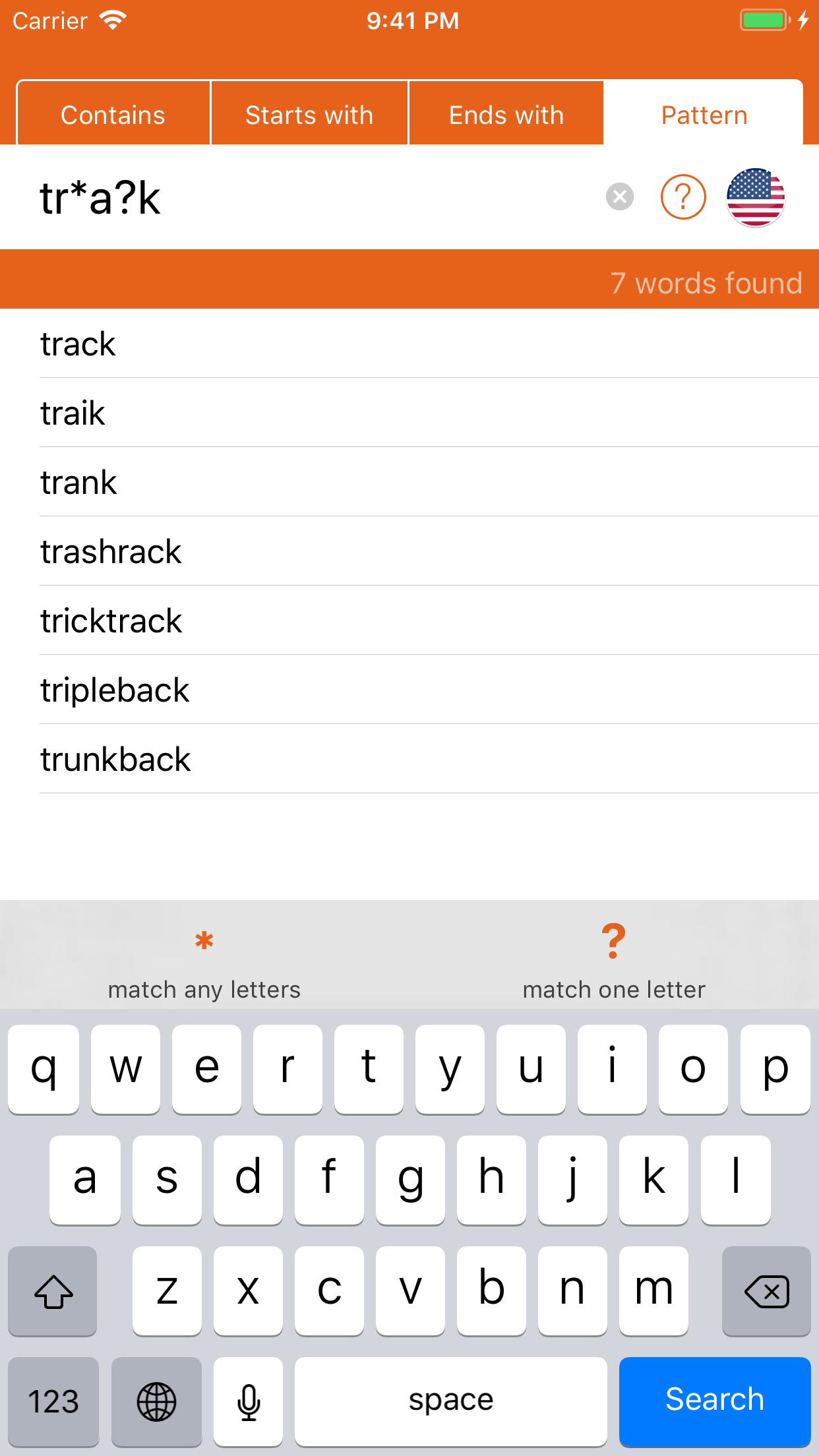Tap the pattern input field
819x1456 pixels.
(317, 197)
